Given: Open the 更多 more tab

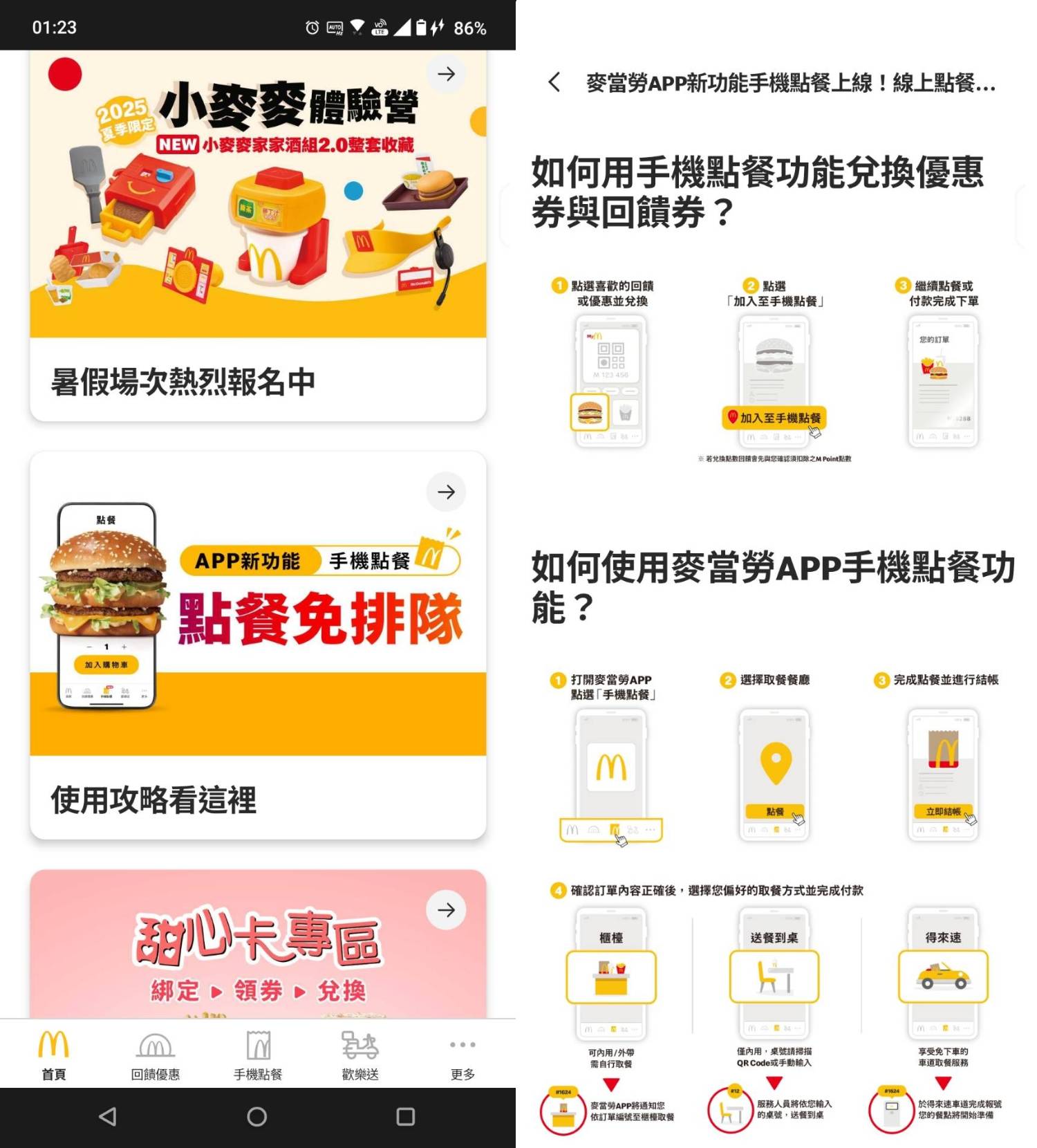Looking at the screenshot, I should pos(463,1055).
